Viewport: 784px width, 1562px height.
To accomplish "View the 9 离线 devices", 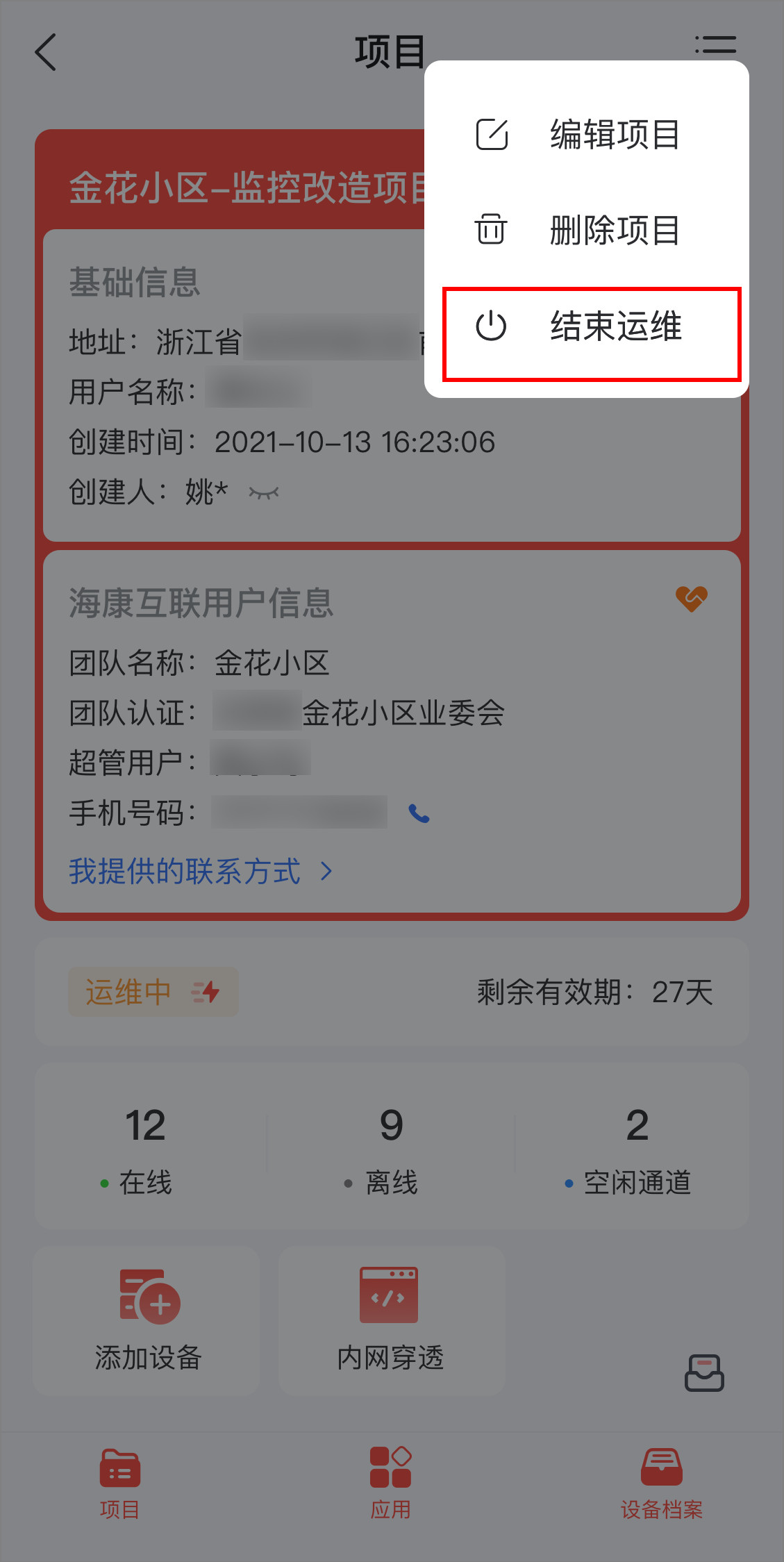I will tap(391, 1147).
